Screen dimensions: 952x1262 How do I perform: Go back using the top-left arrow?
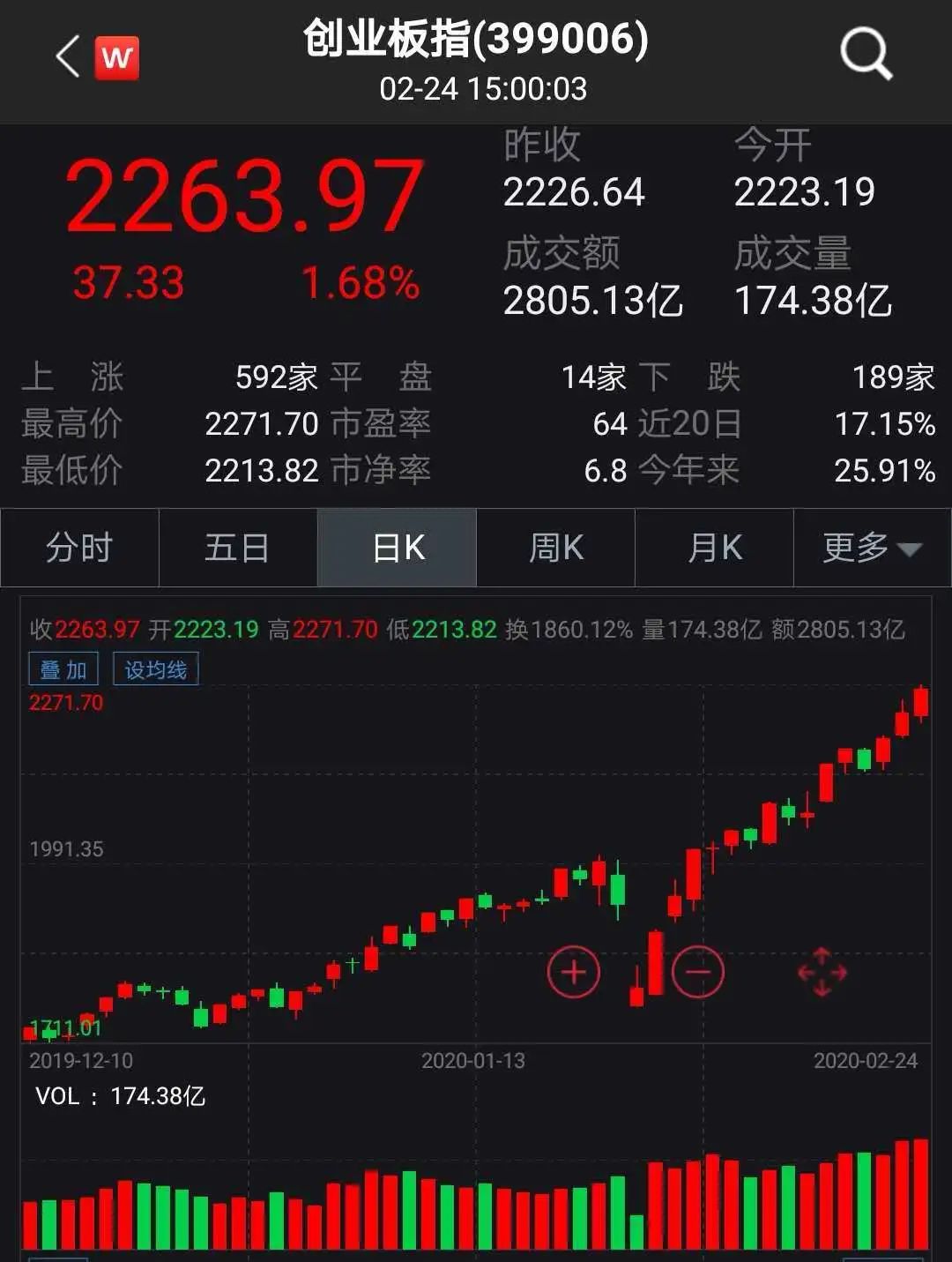(68, 58)
